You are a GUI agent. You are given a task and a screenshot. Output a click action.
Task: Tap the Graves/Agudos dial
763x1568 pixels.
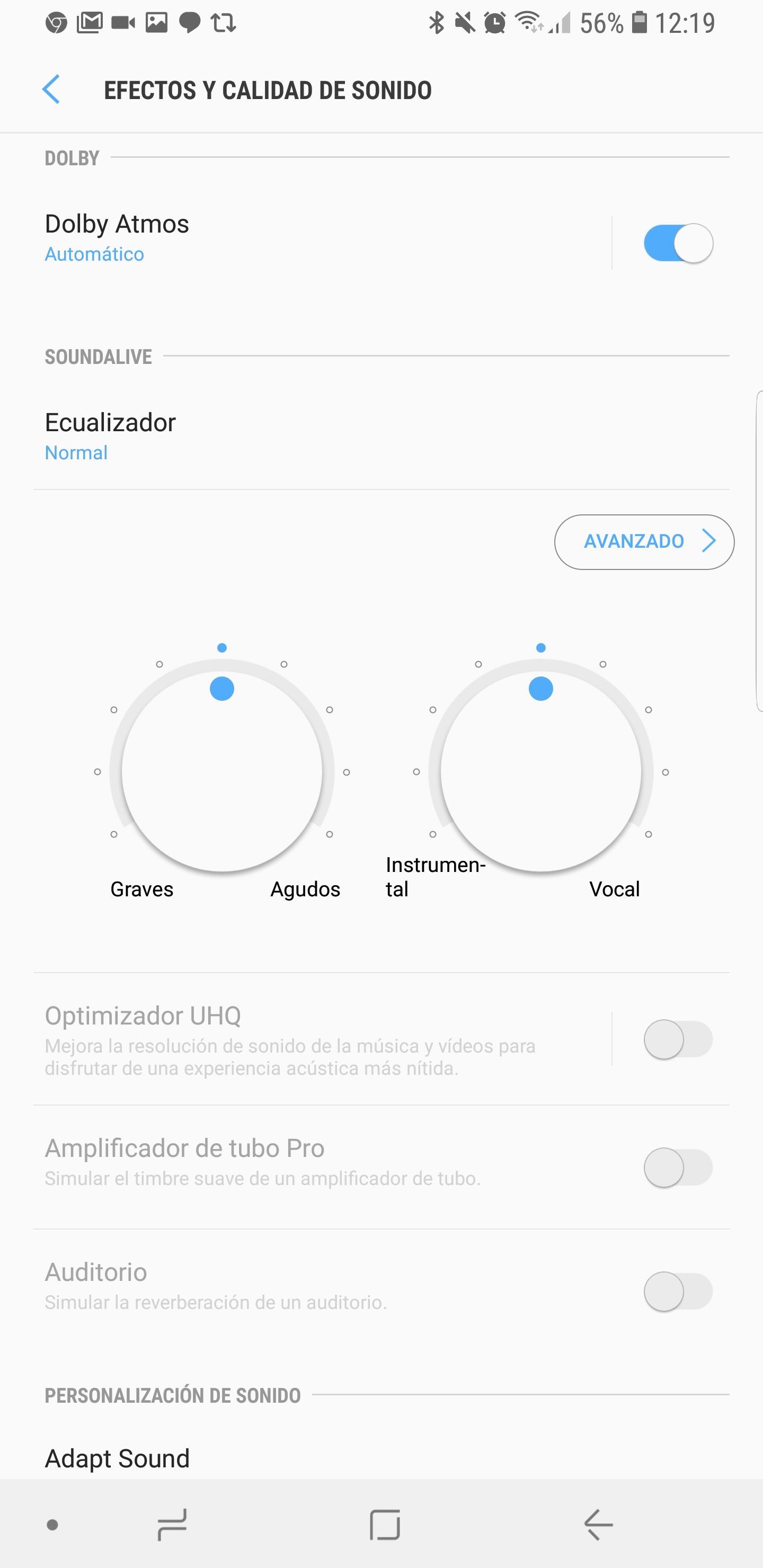pyautogui.click(x=221, y=771)
